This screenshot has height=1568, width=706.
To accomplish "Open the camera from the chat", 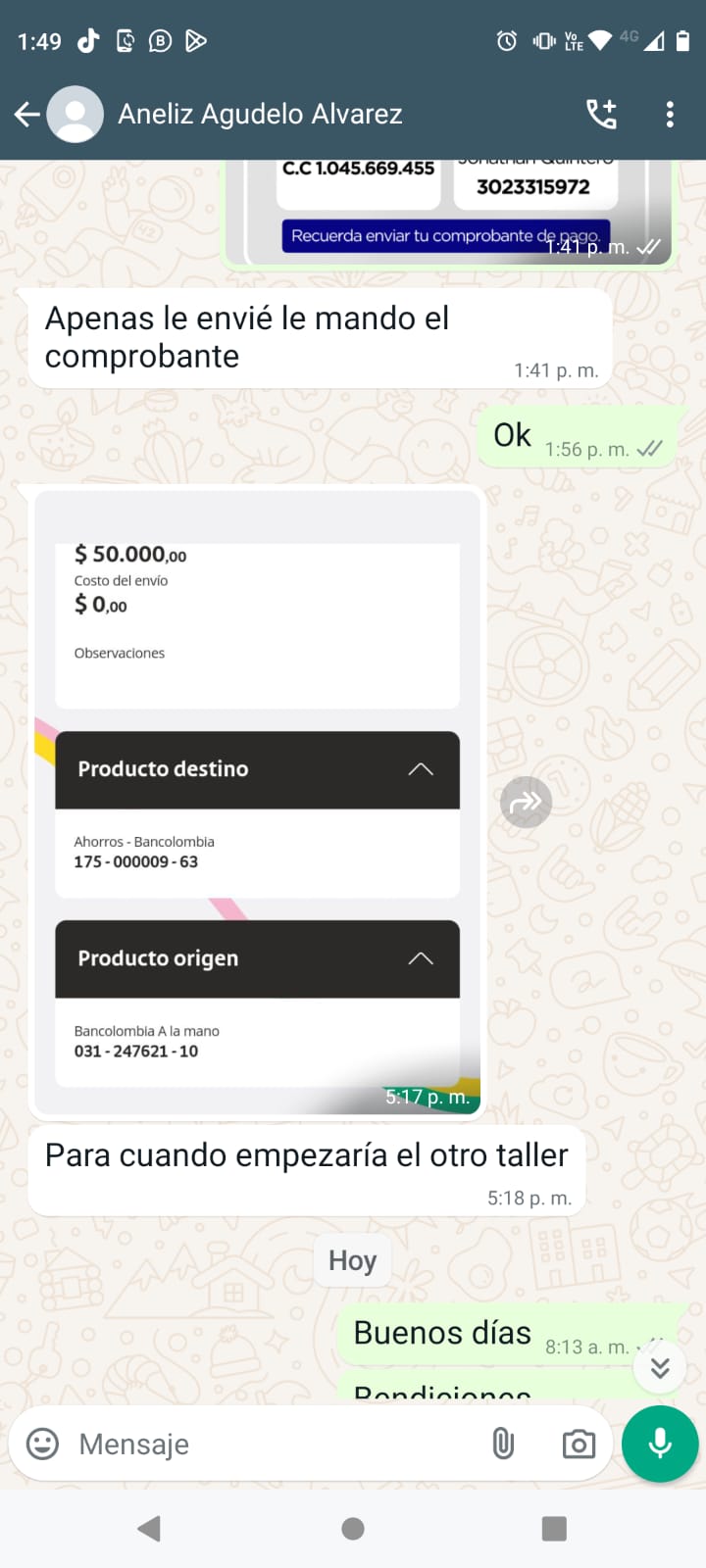I will pos(579,1444).
